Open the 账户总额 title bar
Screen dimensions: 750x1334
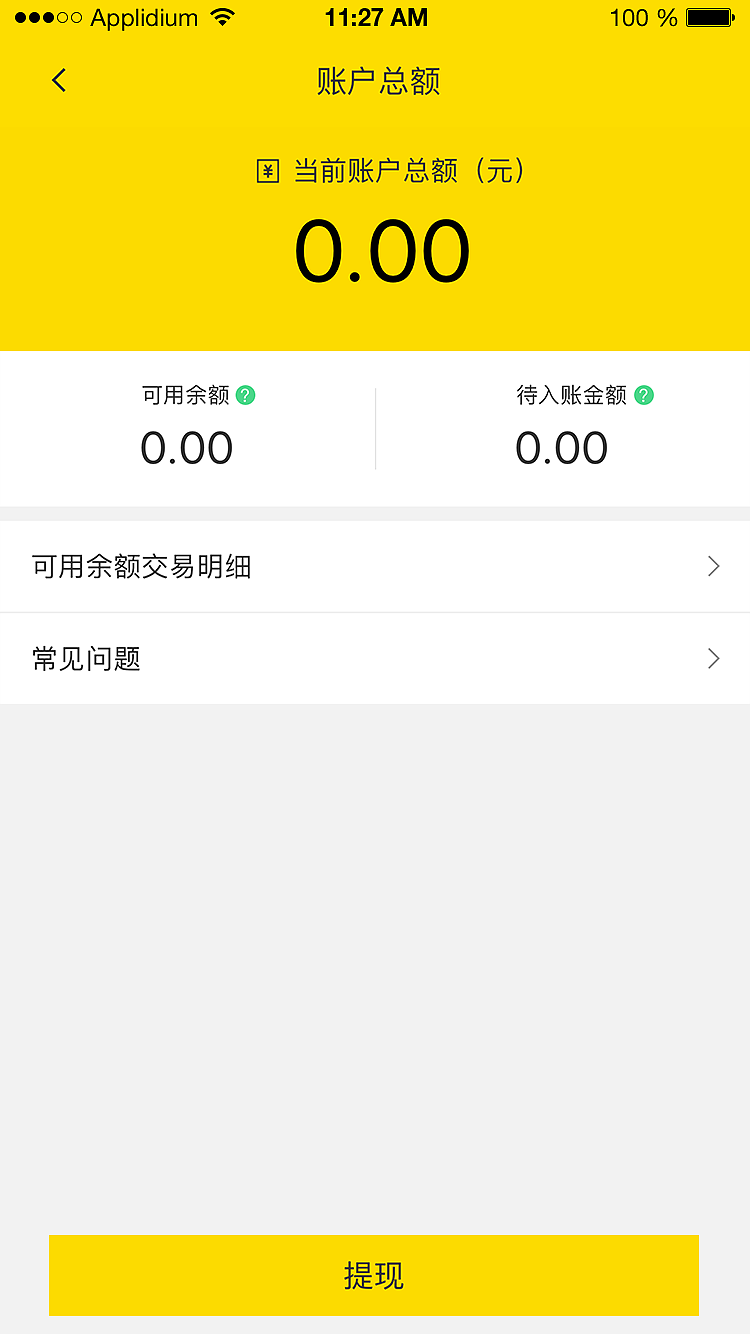tap(375, 82)
